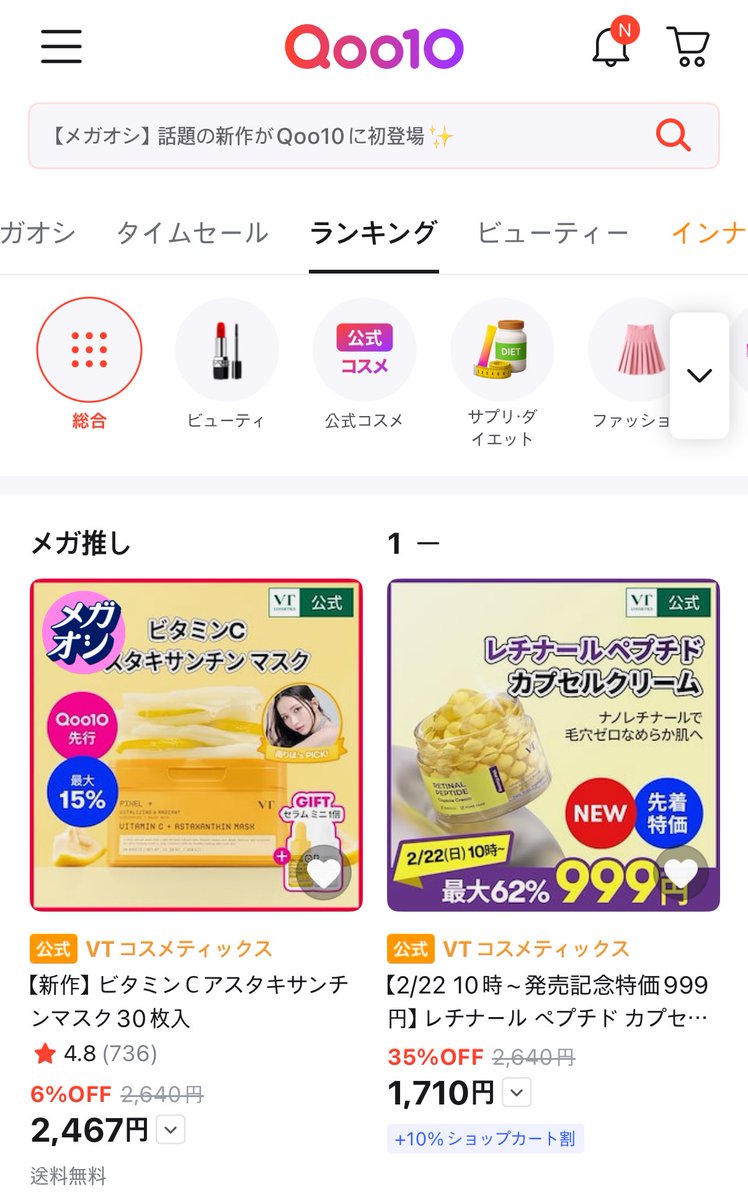Tap the Qoo10 logo to go home
The width and height of the screenshot is (748, 1200).
point(374,46)
